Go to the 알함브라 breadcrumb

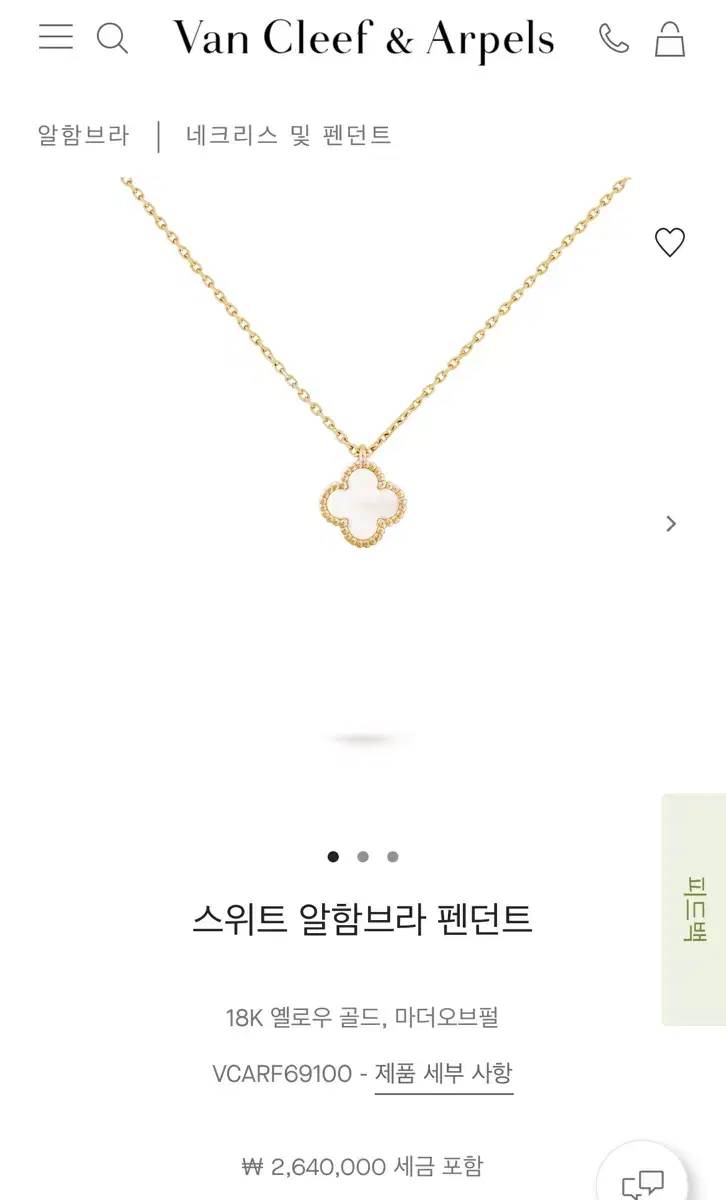tap(83, 135)
